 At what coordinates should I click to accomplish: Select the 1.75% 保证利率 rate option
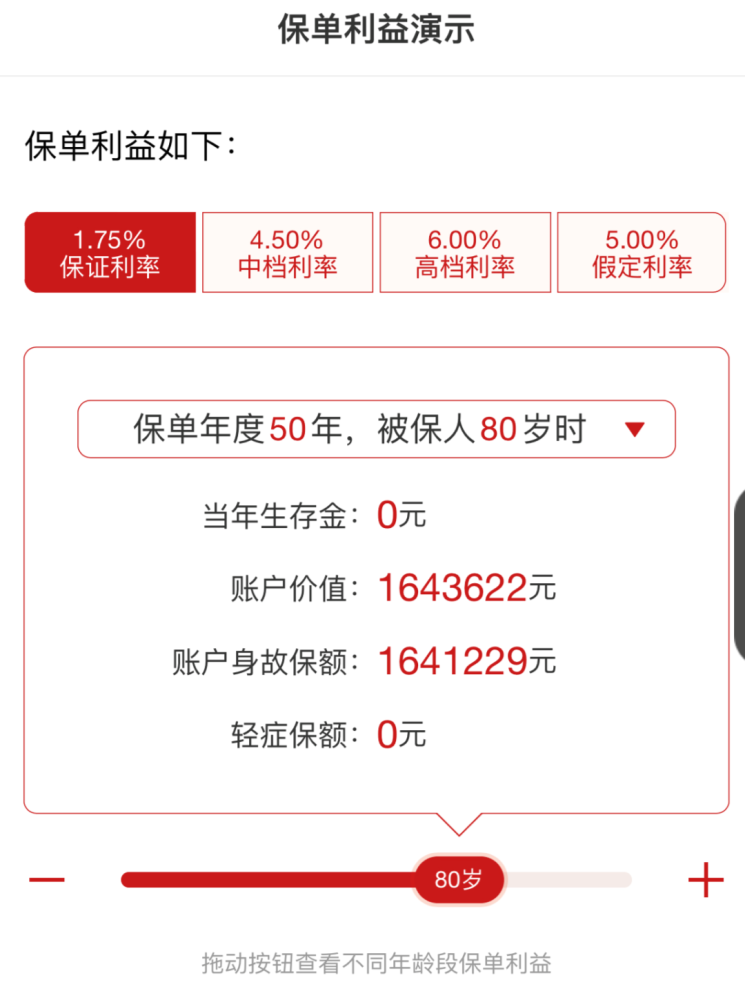pyautogui.click(x=109, y=251)
